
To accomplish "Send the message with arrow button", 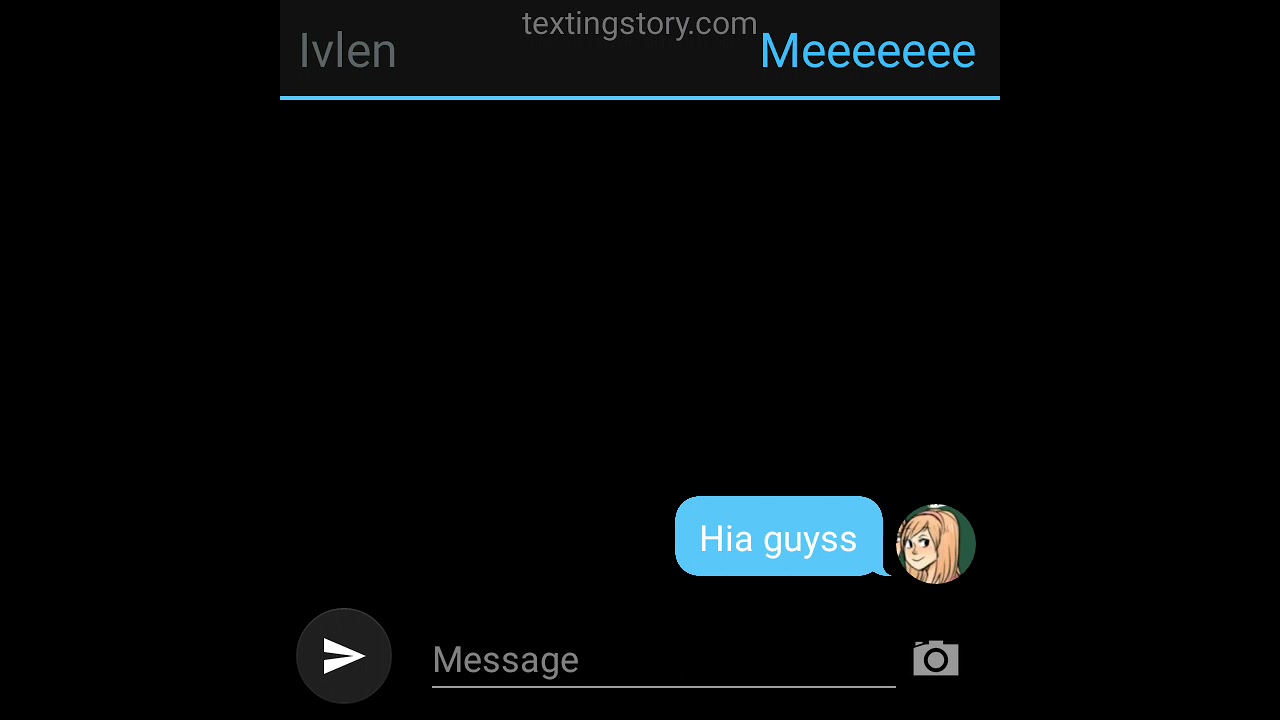I will (x=344, y=656).
